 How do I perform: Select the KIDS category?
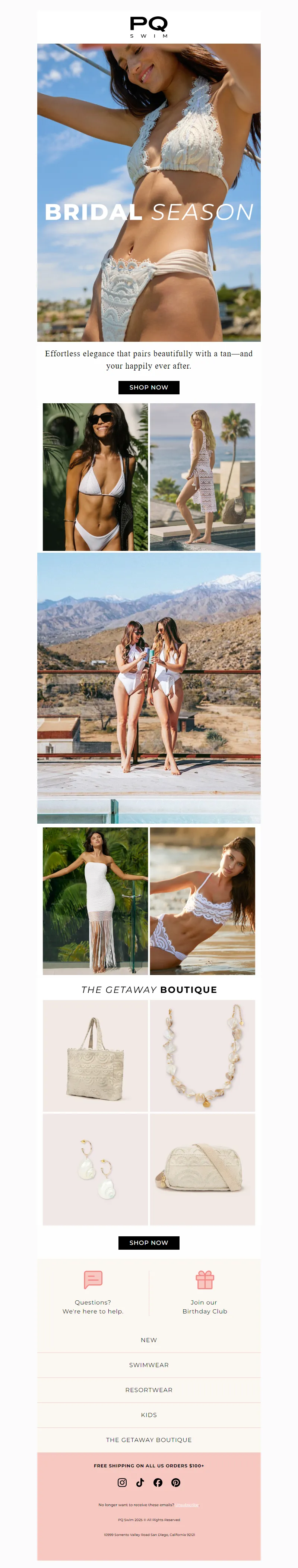tap(148, 1414)
